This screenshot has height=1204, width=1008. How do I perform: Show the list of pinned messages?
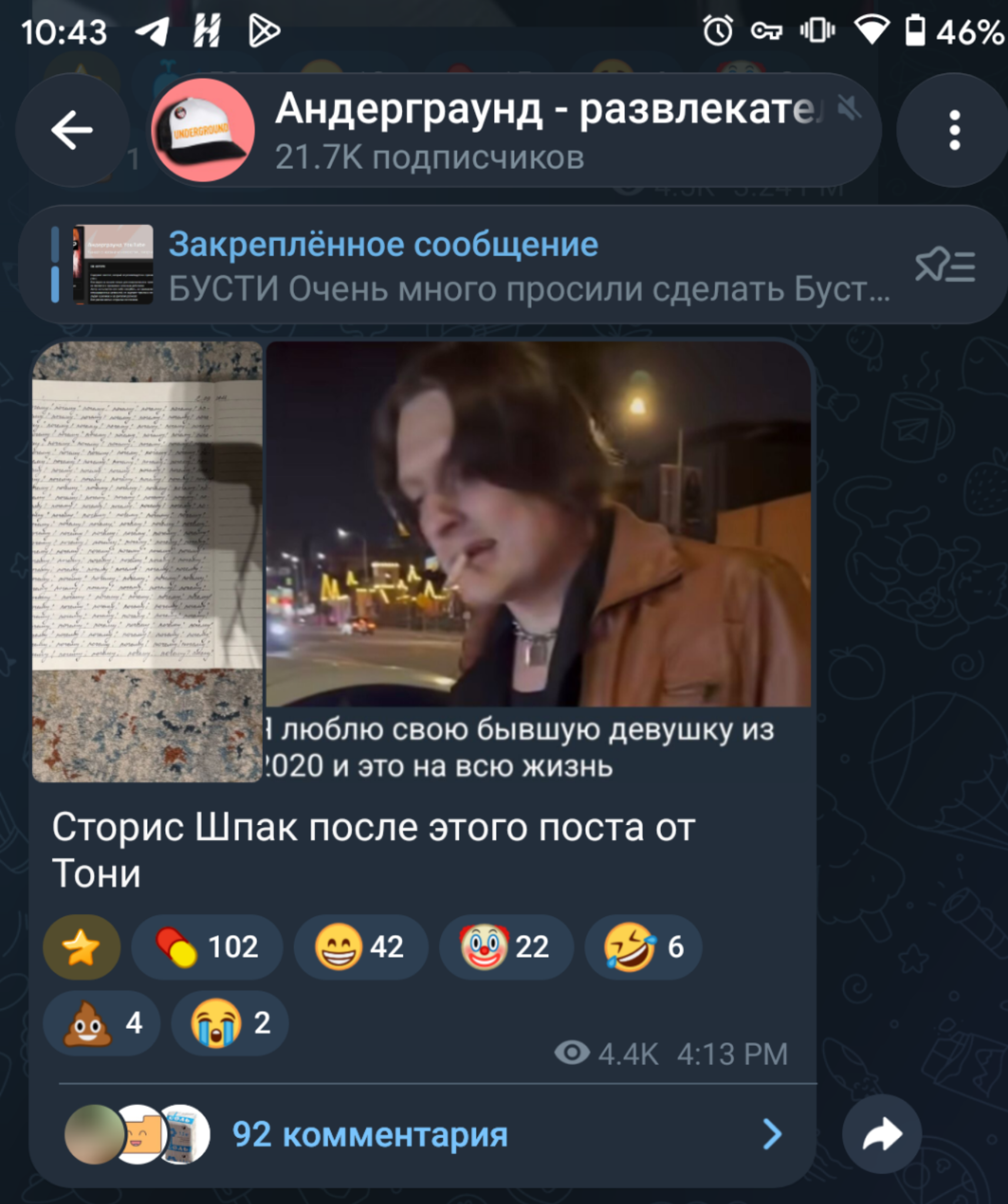[x=945, y=265]
